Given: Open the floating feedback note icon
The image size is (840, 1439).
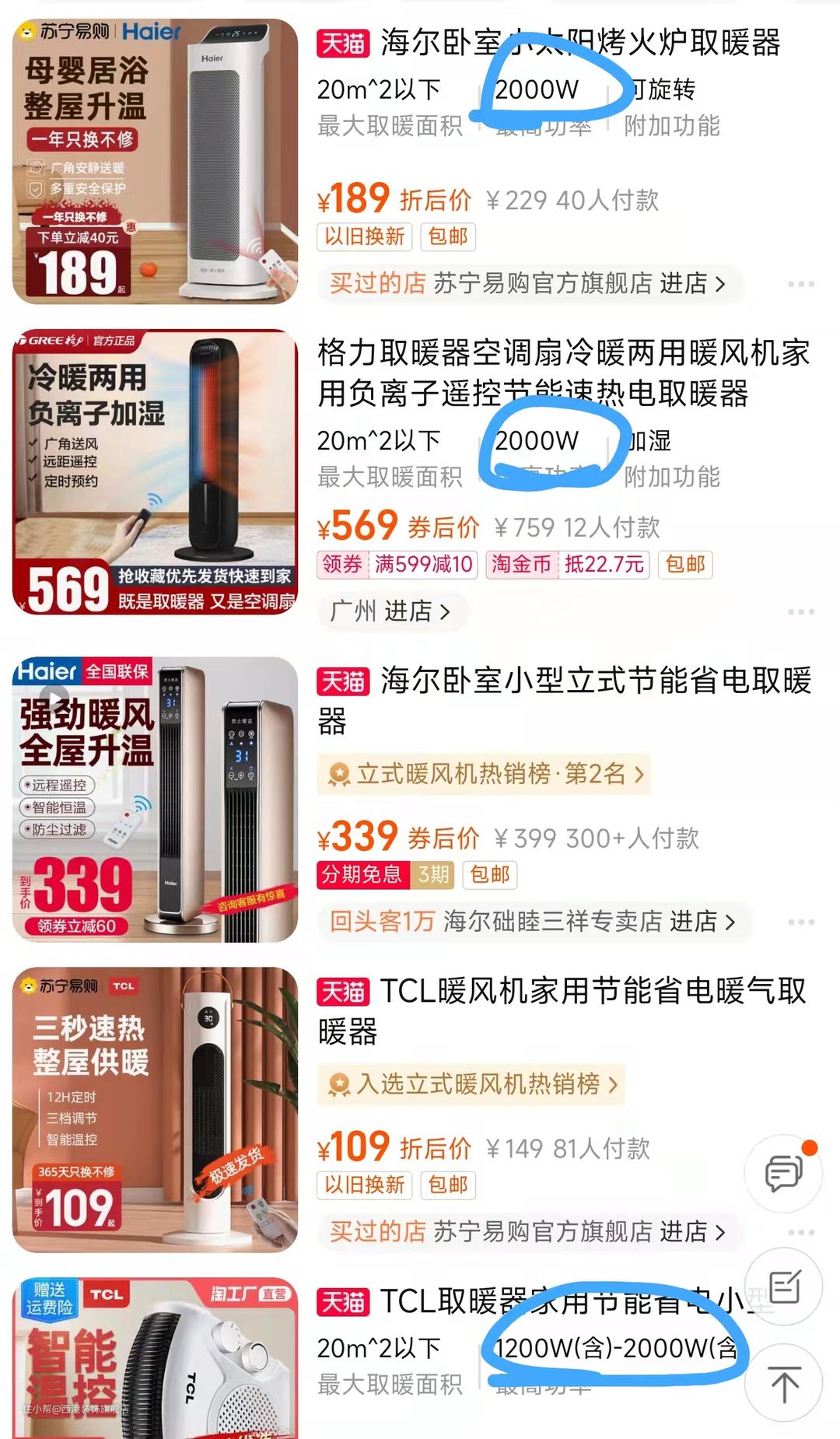Looking at the screenshot, I should point(783,1287).
